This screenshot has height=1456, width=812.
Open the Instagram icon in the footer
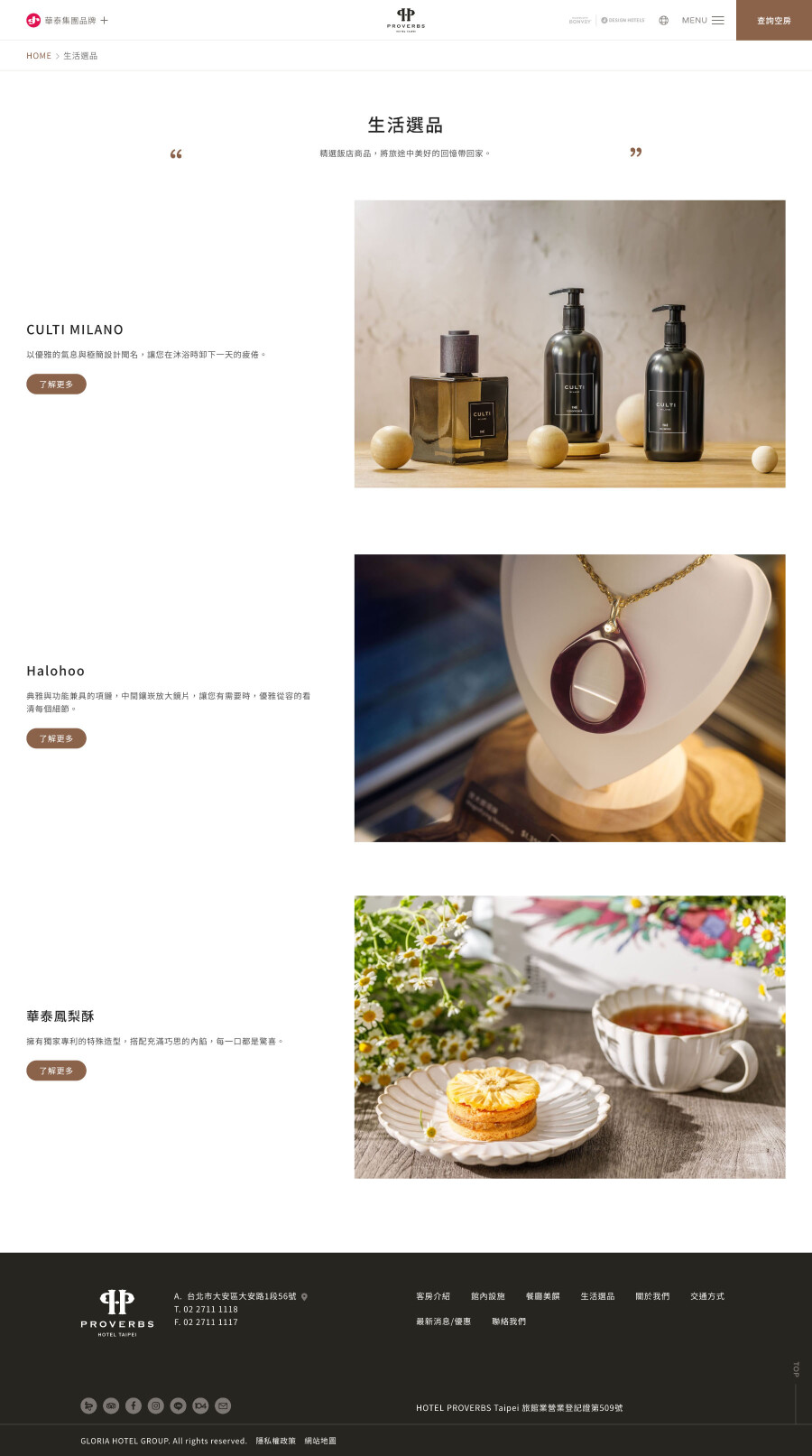click(x=156, y=1405)
